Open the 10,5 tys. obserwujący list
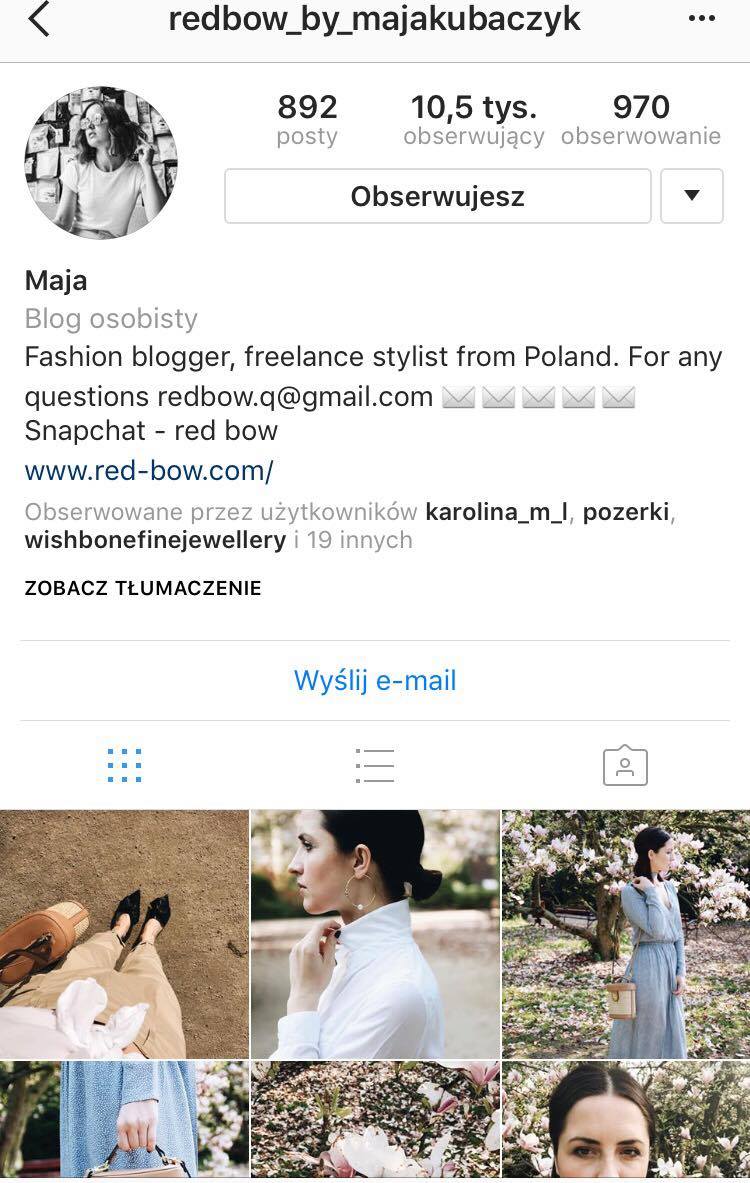 pos(474,119)
